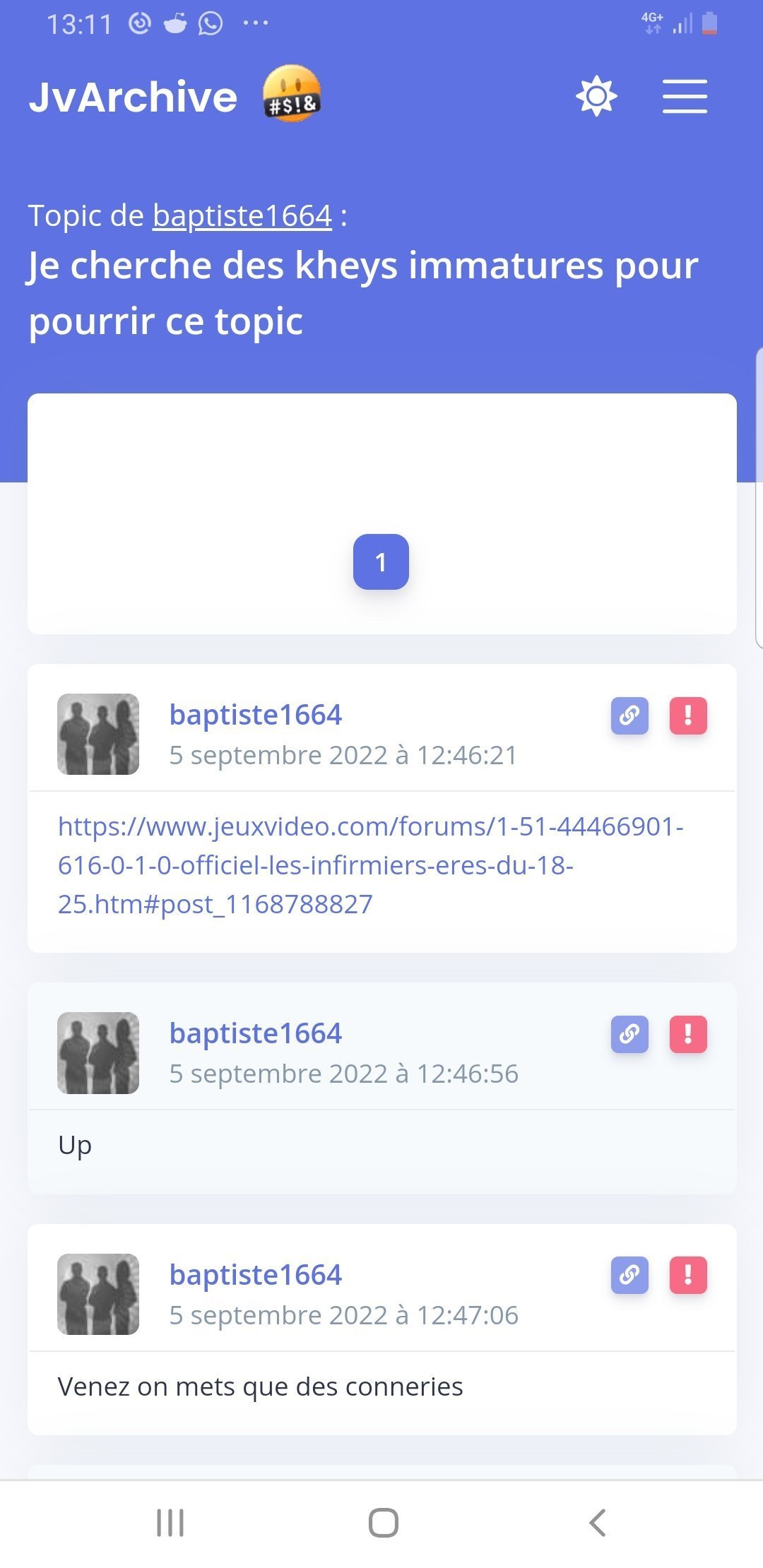Report the "Venez on mets que des conneries" post
This screenshot has width=763, height=1568.
pos(688,1275)
